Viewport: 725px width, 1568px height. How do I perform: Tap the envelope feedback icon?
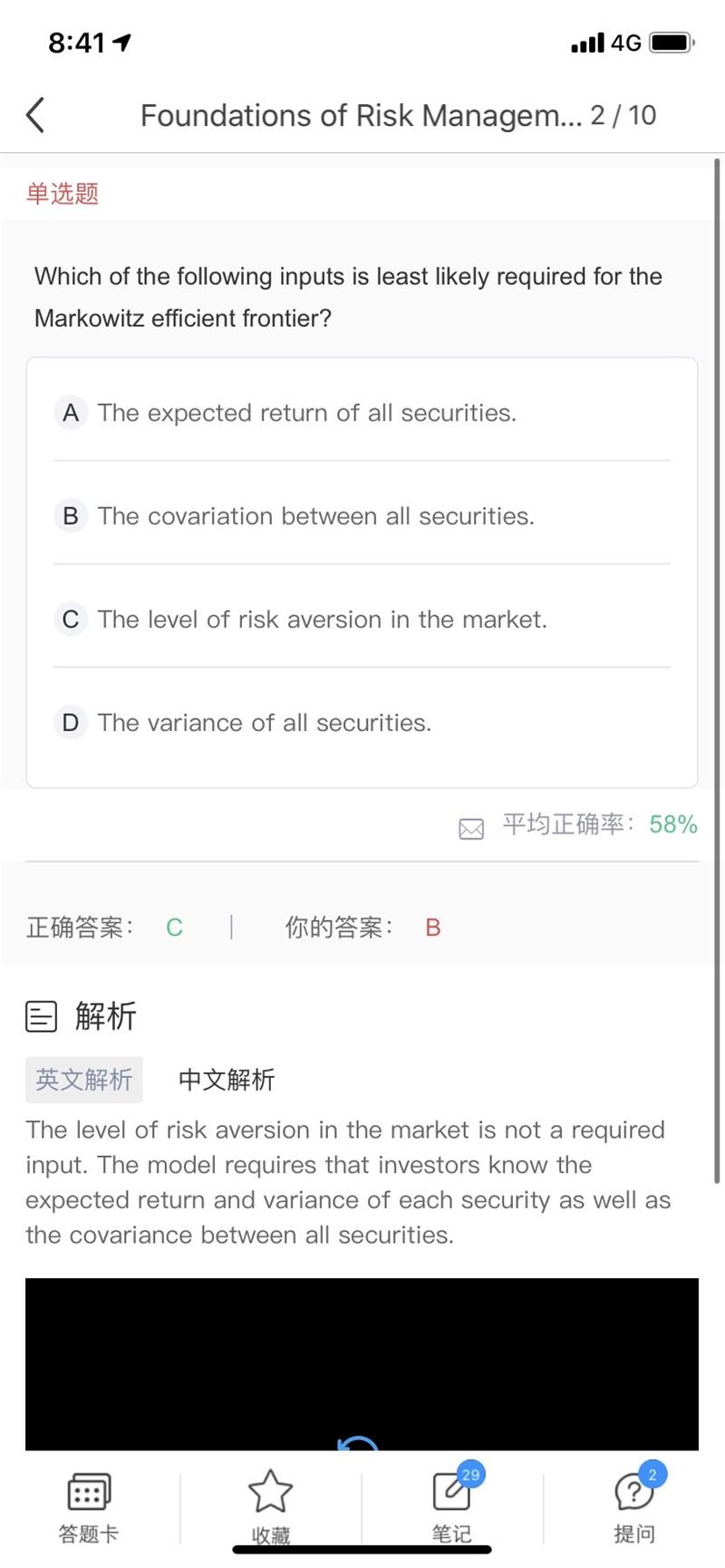coord(471,829)
